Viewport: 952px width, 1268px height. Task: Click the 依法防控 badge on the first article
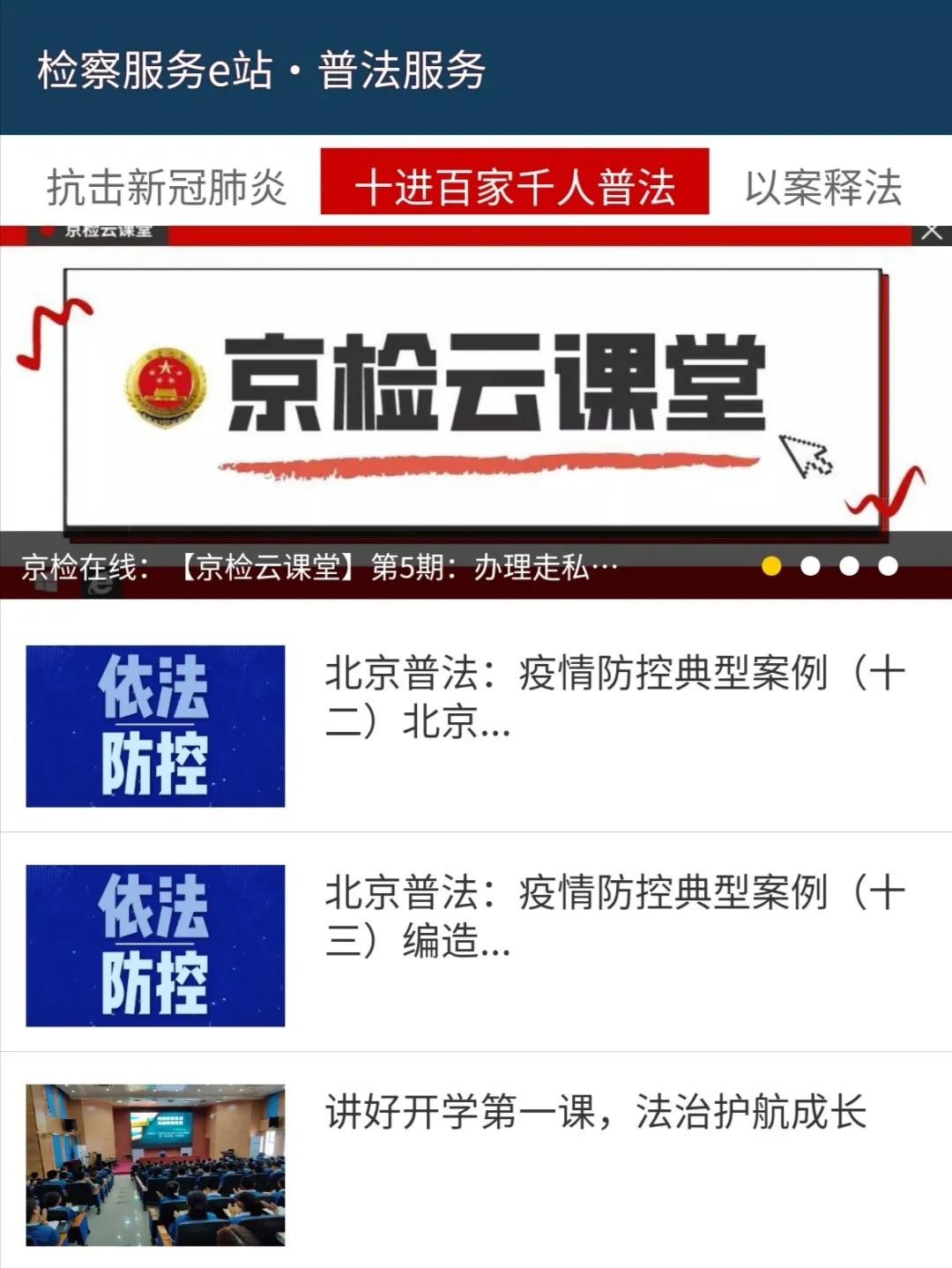pyautogui.click(x=155, y=727)
